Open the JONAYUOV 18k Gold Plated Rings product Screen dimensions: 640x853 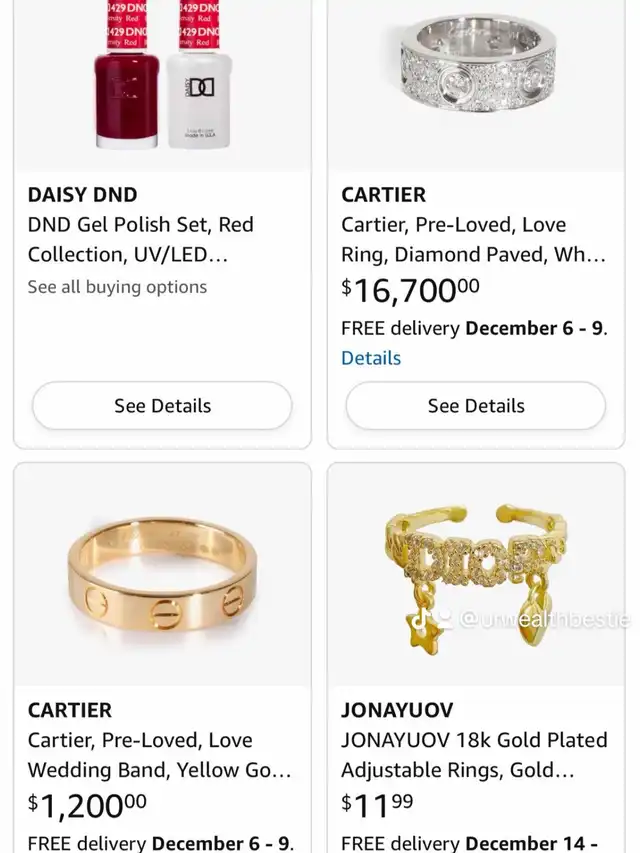coord(474,755)
